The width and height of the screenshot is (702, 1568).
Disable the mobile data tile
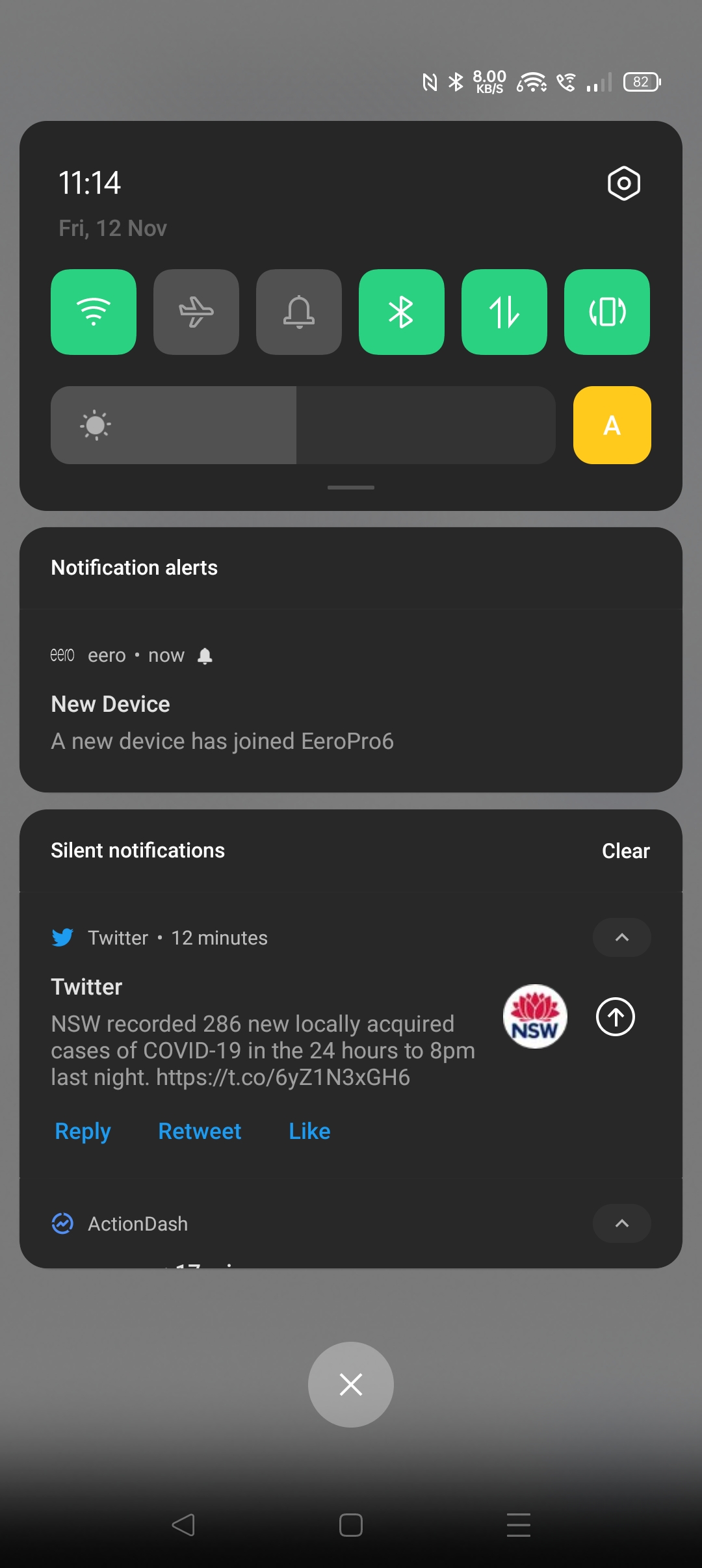tap(504, 312)
